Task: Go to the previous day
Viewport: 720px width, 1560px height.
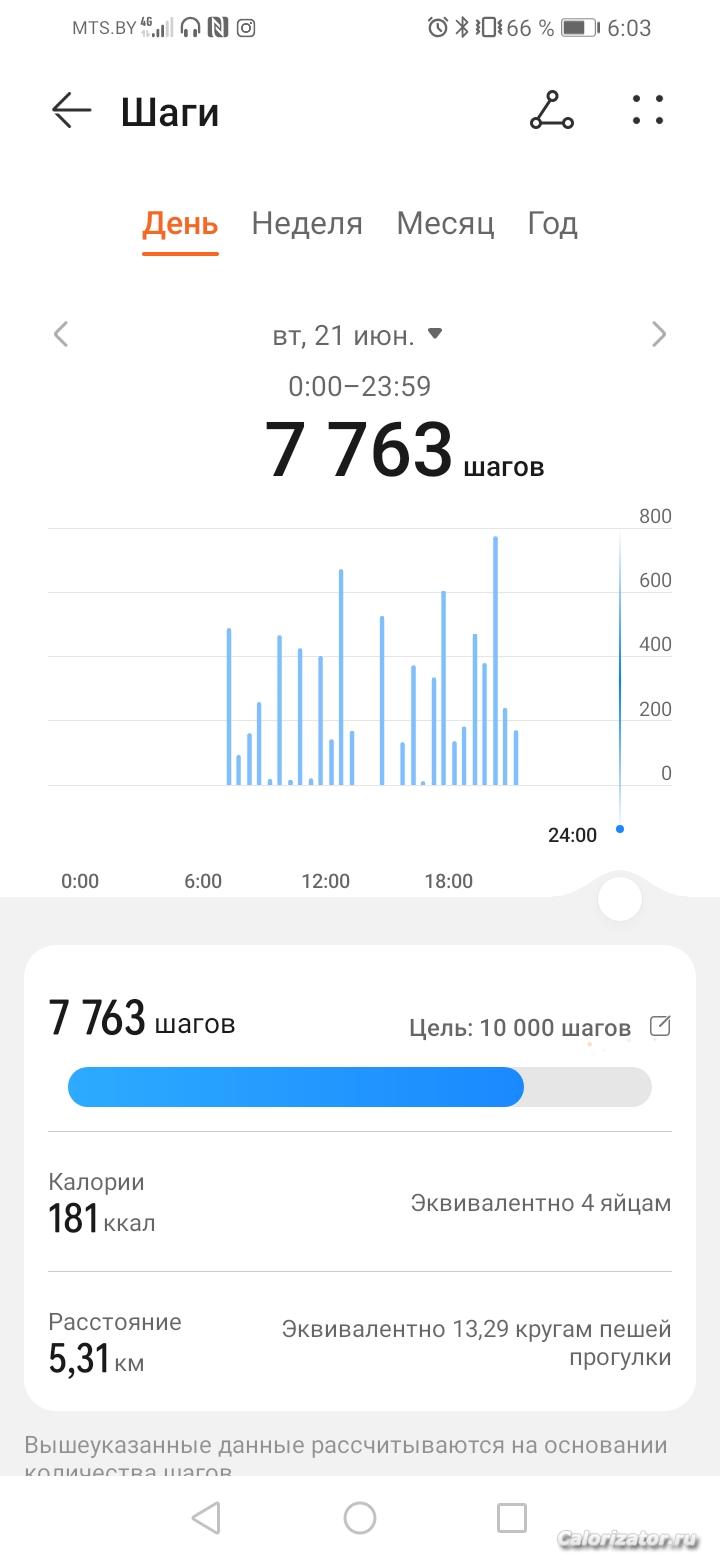Action: click(x=61, y=334)
